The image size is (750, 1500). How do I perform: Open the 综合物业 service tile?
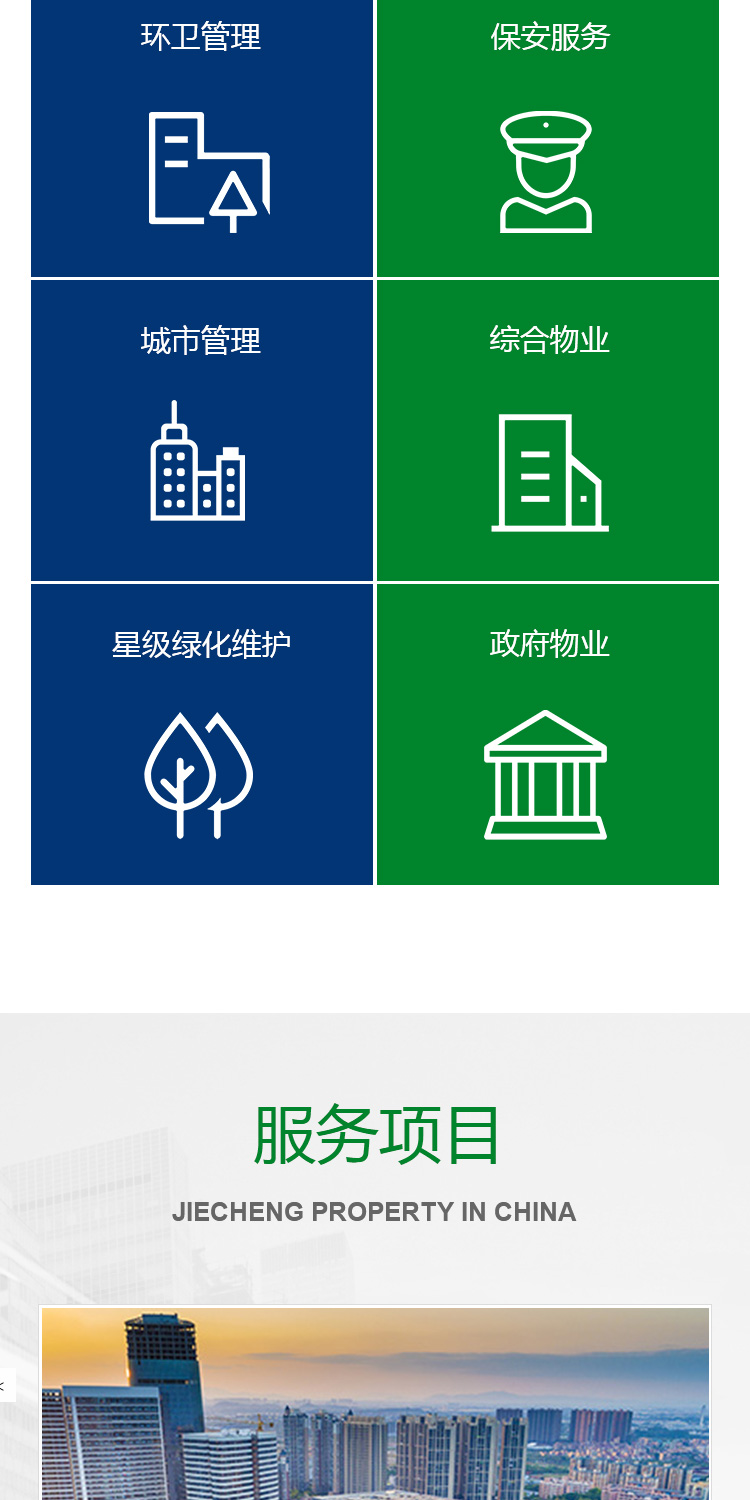click(x=548, y=431)
